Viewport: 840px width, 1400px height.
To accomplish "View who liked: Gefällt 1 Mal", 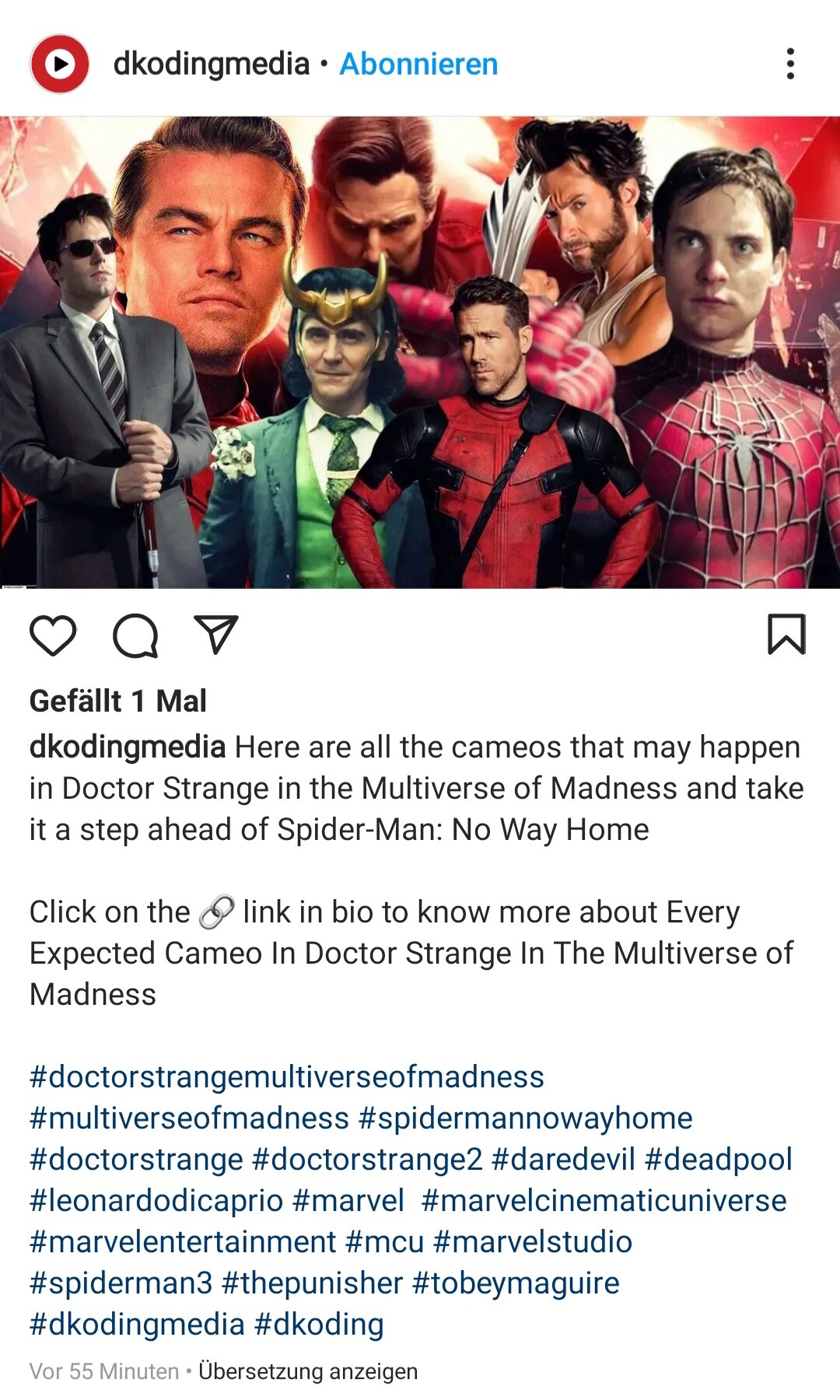I will (x=118, y=701).
